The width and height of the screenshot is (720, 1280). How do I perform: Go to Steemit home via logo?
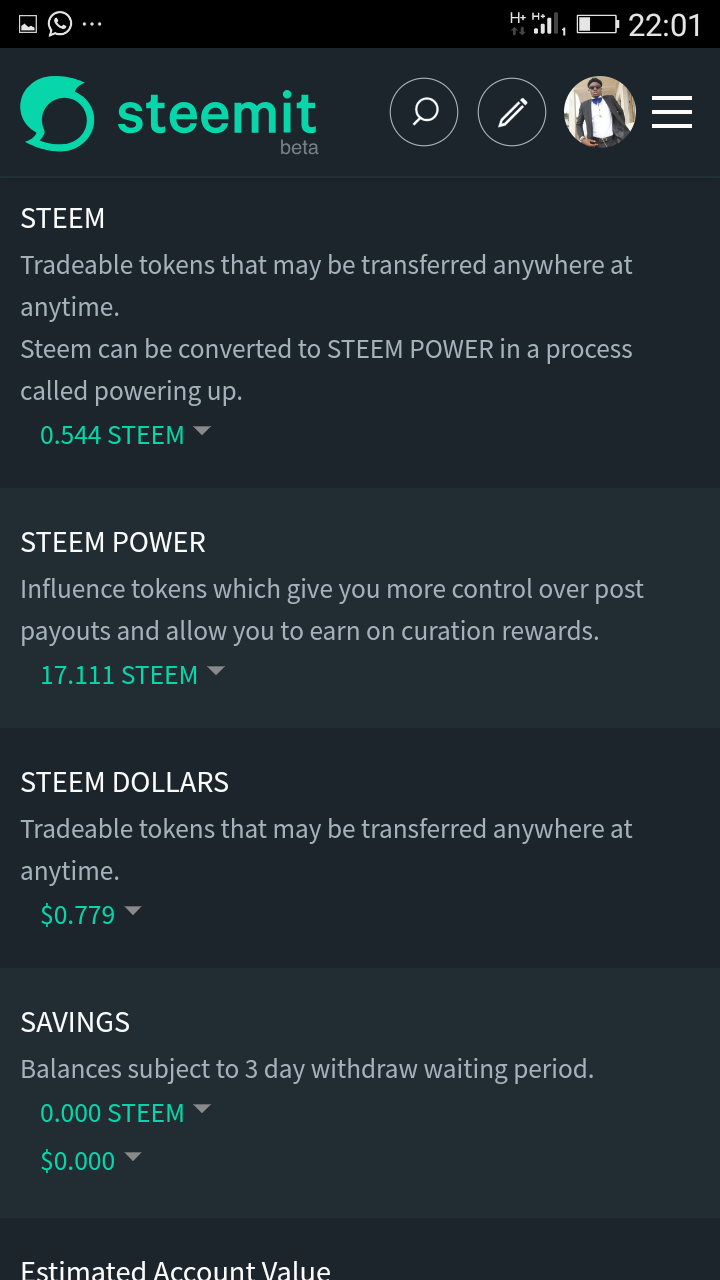(169, 114)
